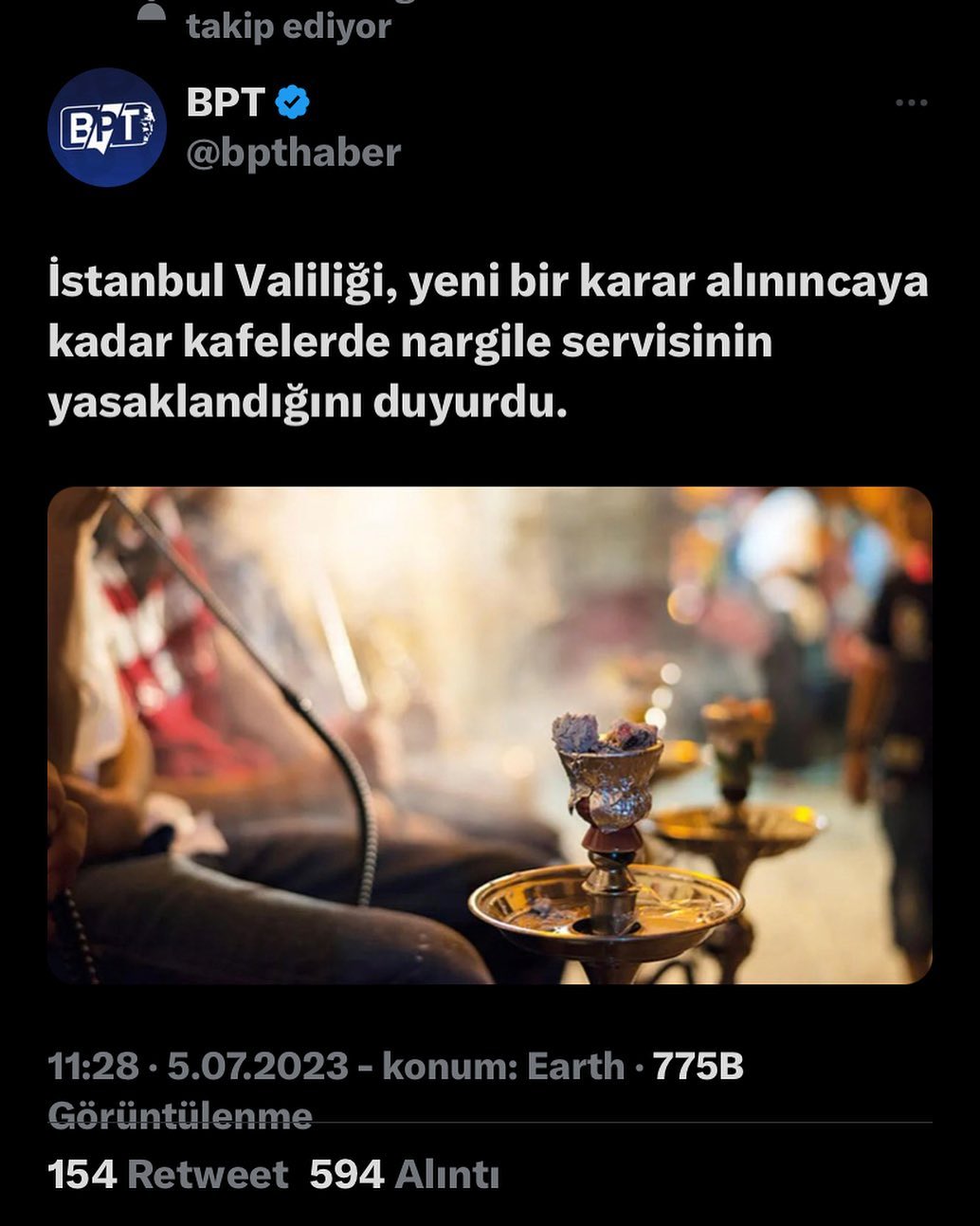
Task: Open the tweet's three-dot overflow menu
Action: pos(911,102)
